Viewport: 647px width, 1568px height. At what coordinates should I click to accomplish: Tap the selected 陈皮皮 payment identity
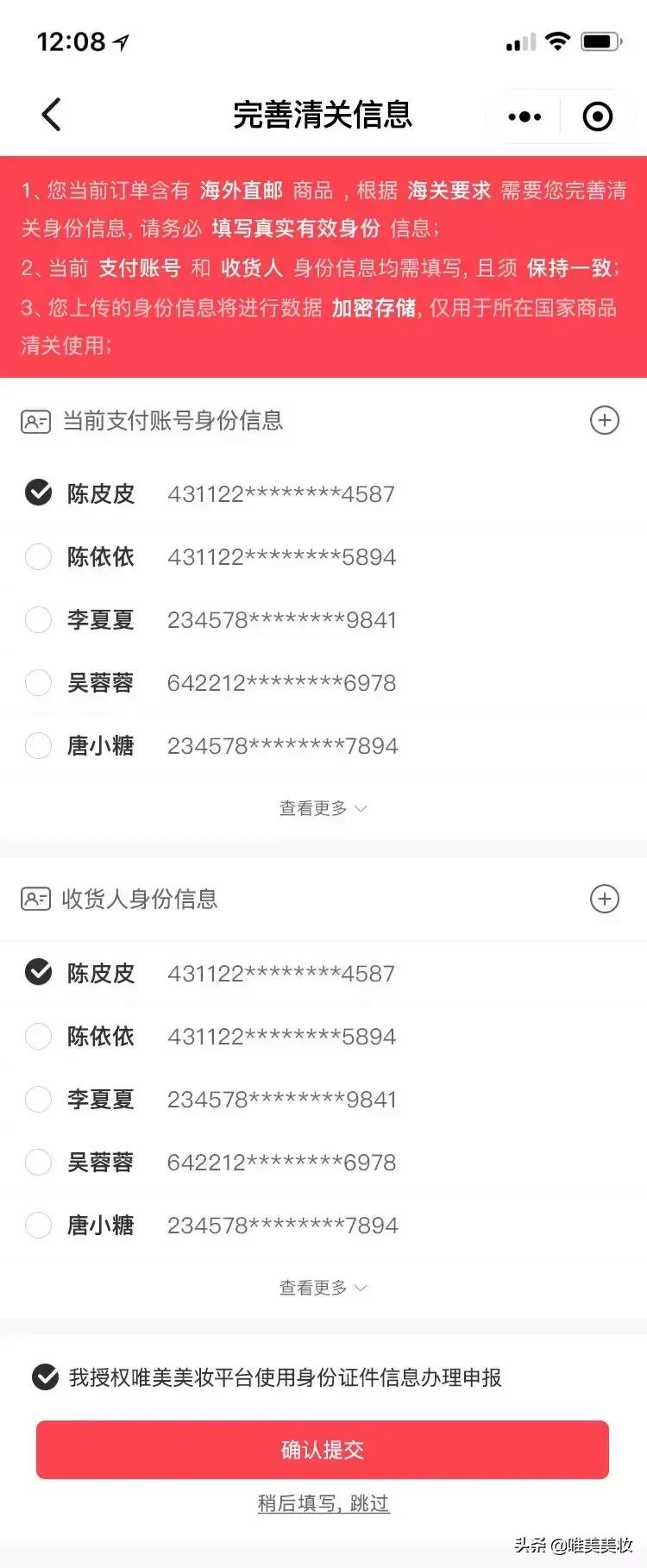38,493
